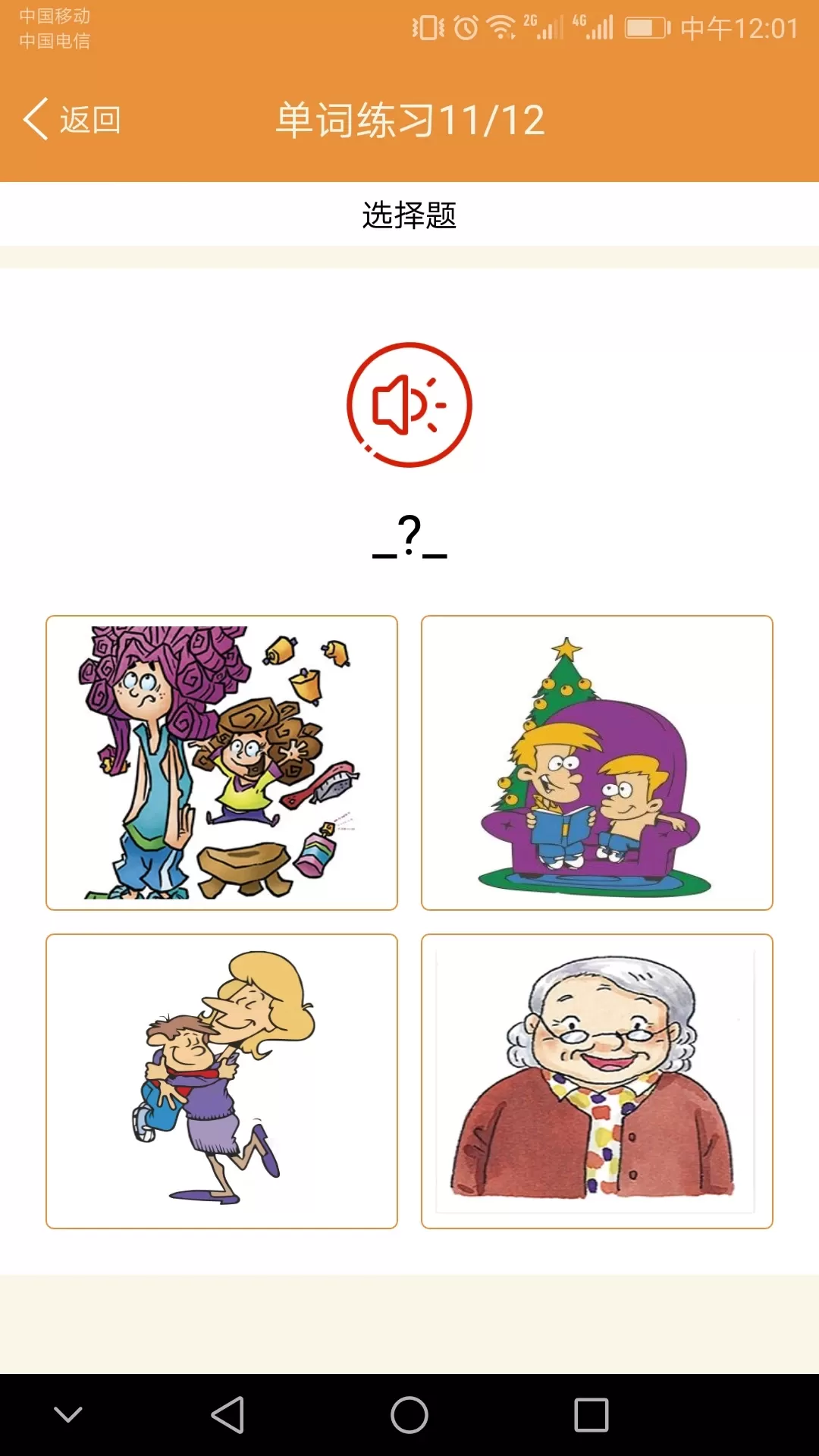This screenshot has width=819, height=1456.
Task: Go to the home screen via the home button
Action: 409,1415
